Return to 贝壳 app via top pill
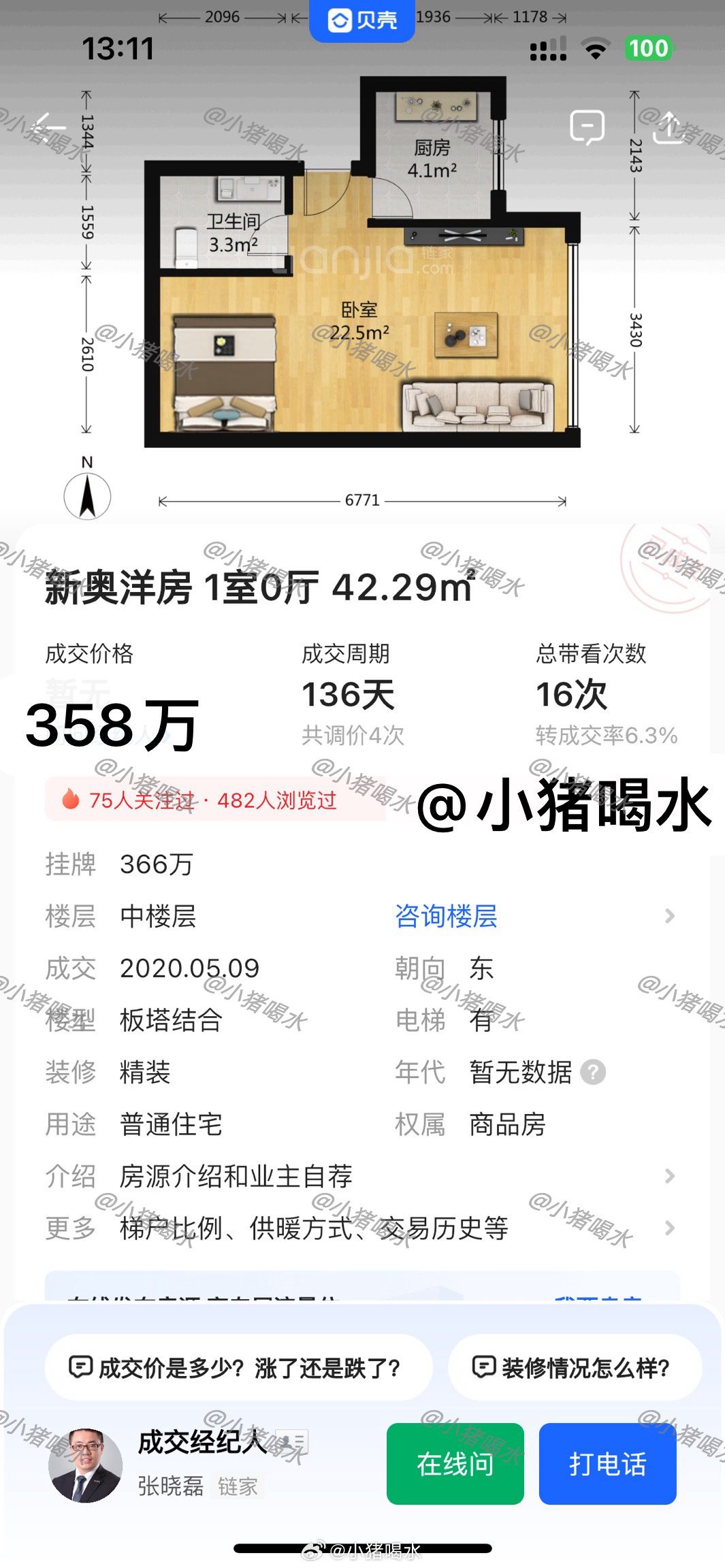725x1568 pixels. pos(361,20)
